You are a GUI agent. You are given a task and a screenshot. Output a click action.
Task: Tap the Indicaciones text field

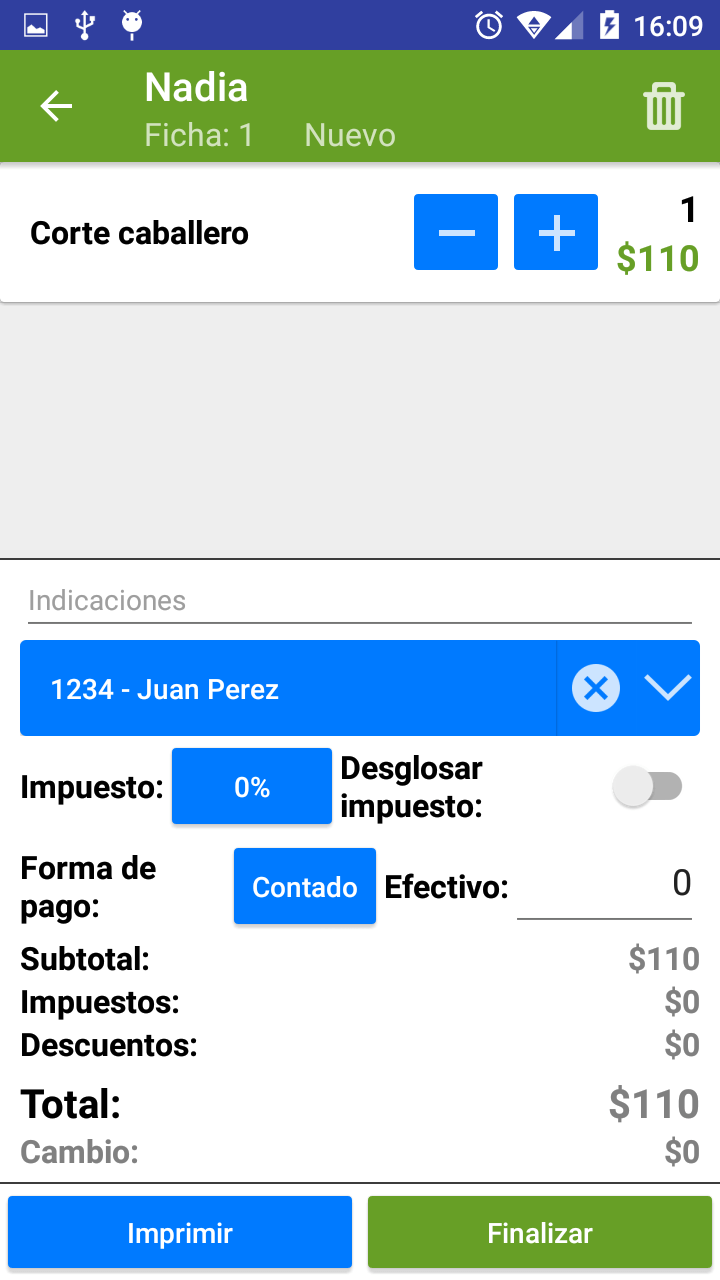[x=360, y=601]
